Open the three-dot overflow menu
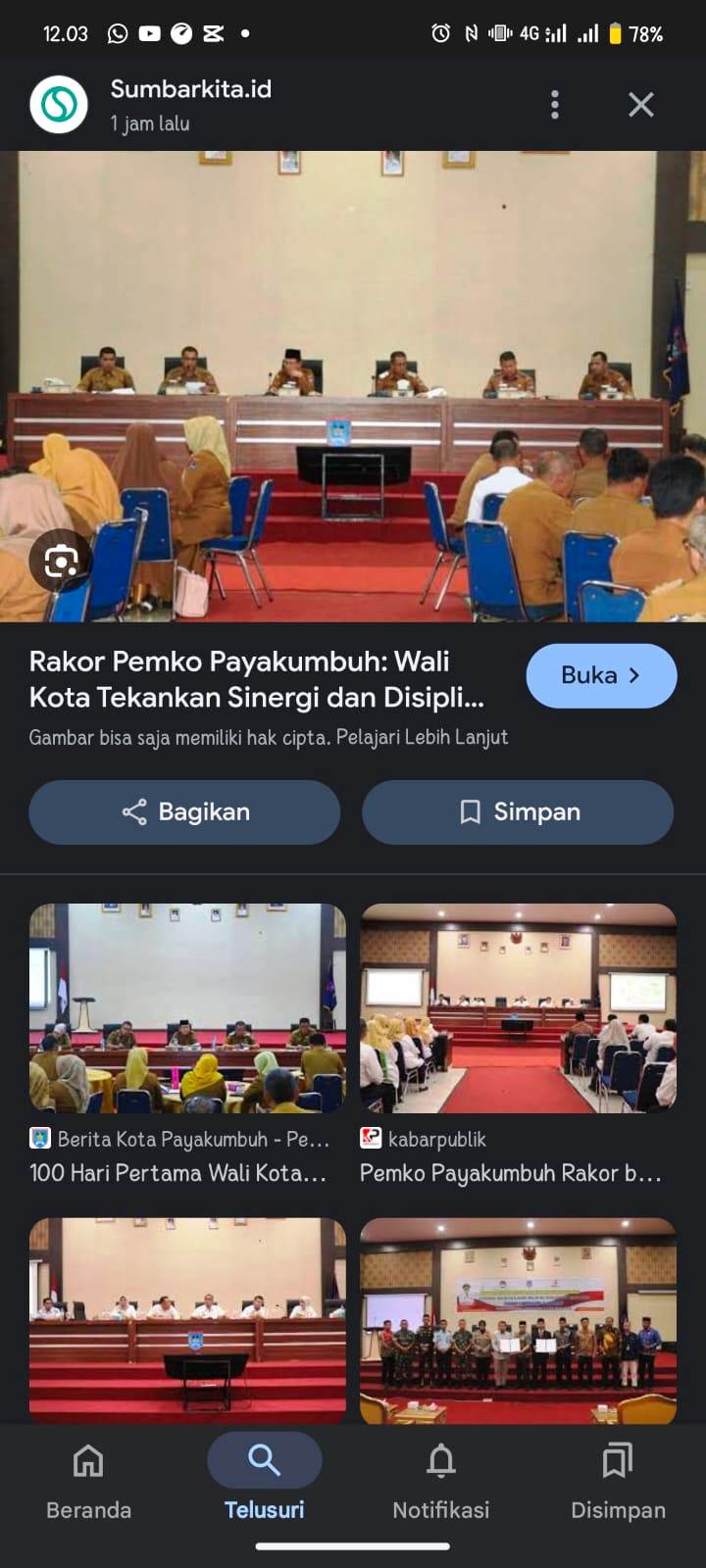706x1568 pixels. tap(554, 104)
